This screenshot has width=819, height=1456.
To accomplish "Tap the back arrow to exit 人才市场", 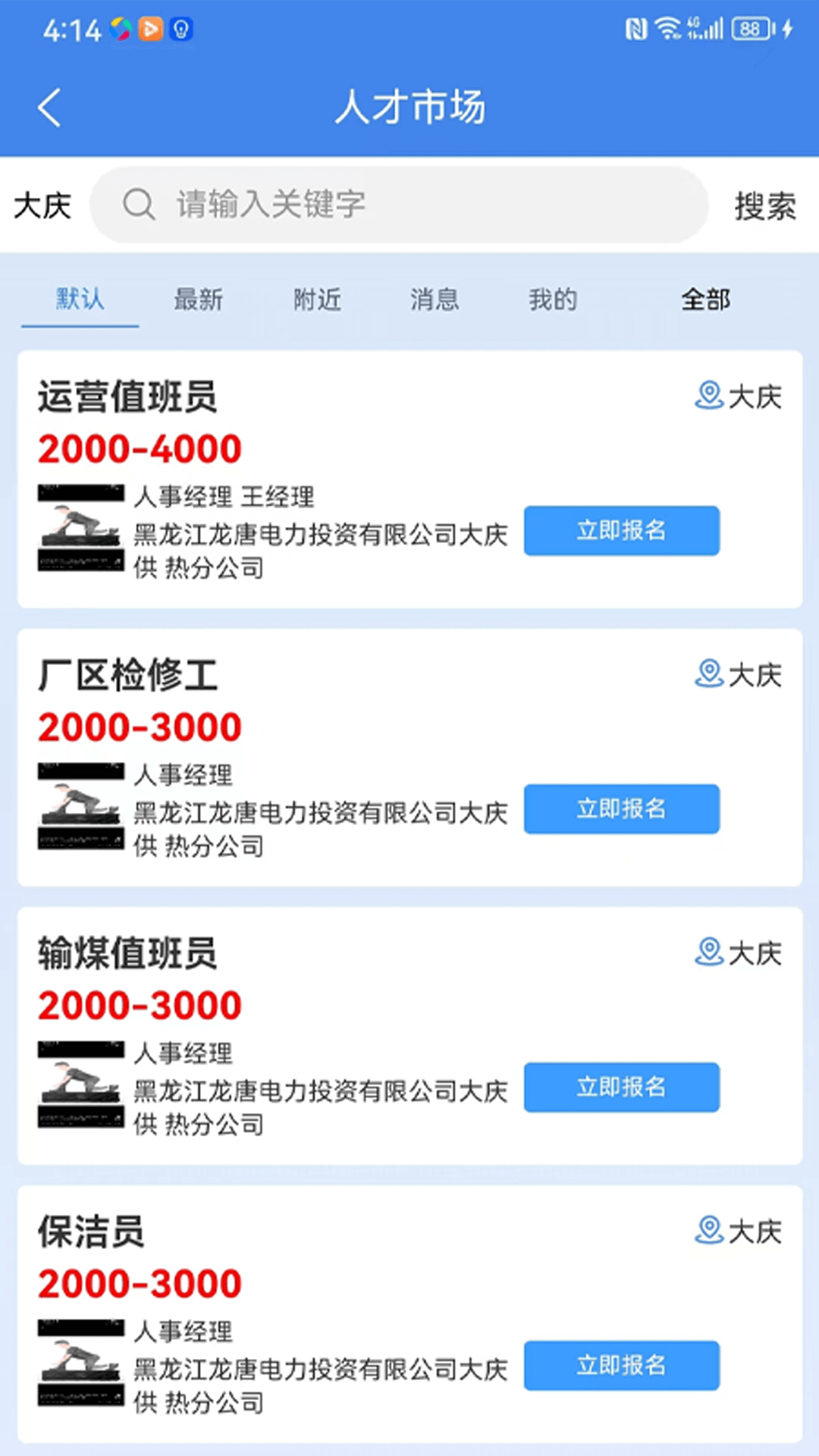I will pos(49,107).
